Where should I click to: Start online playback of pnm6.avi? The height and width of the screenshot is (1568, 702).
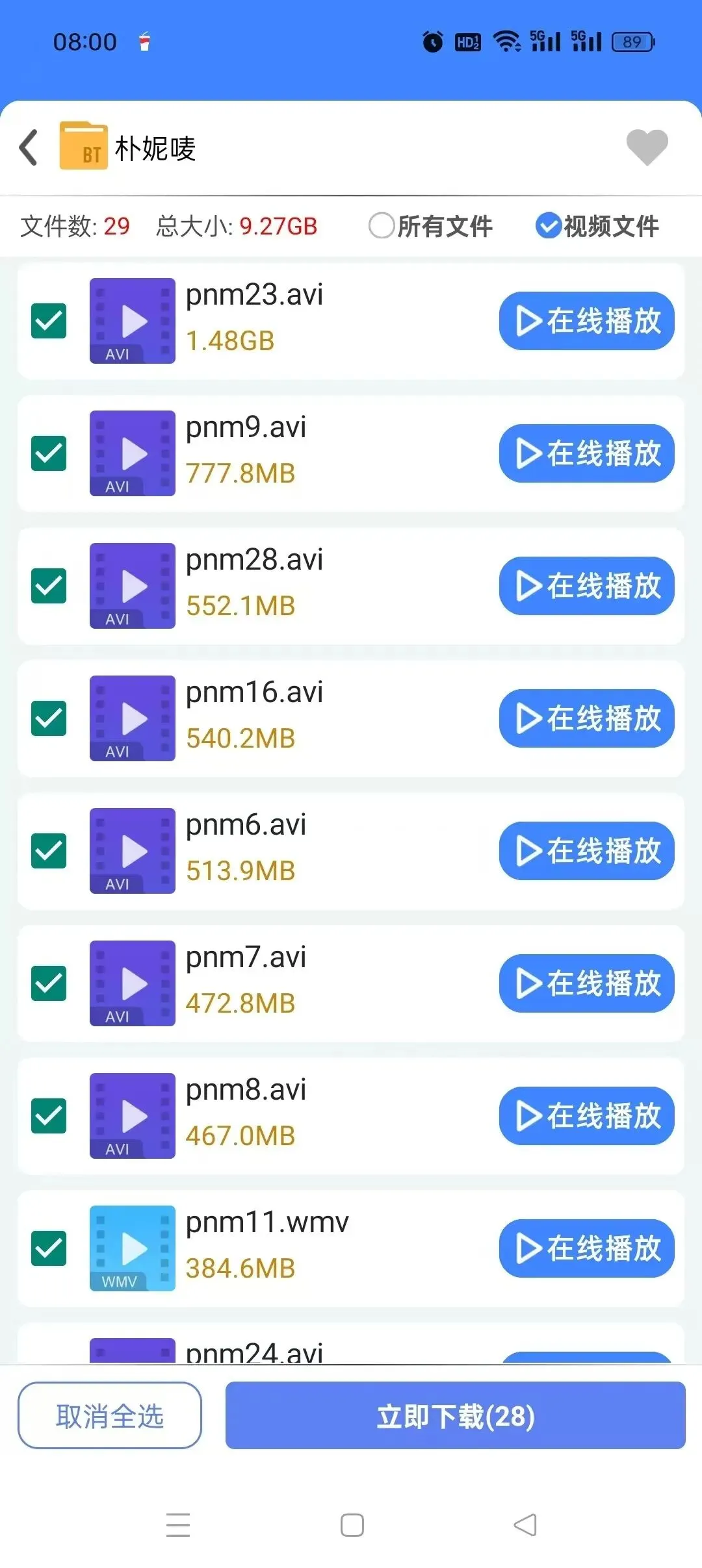(586, 851)
